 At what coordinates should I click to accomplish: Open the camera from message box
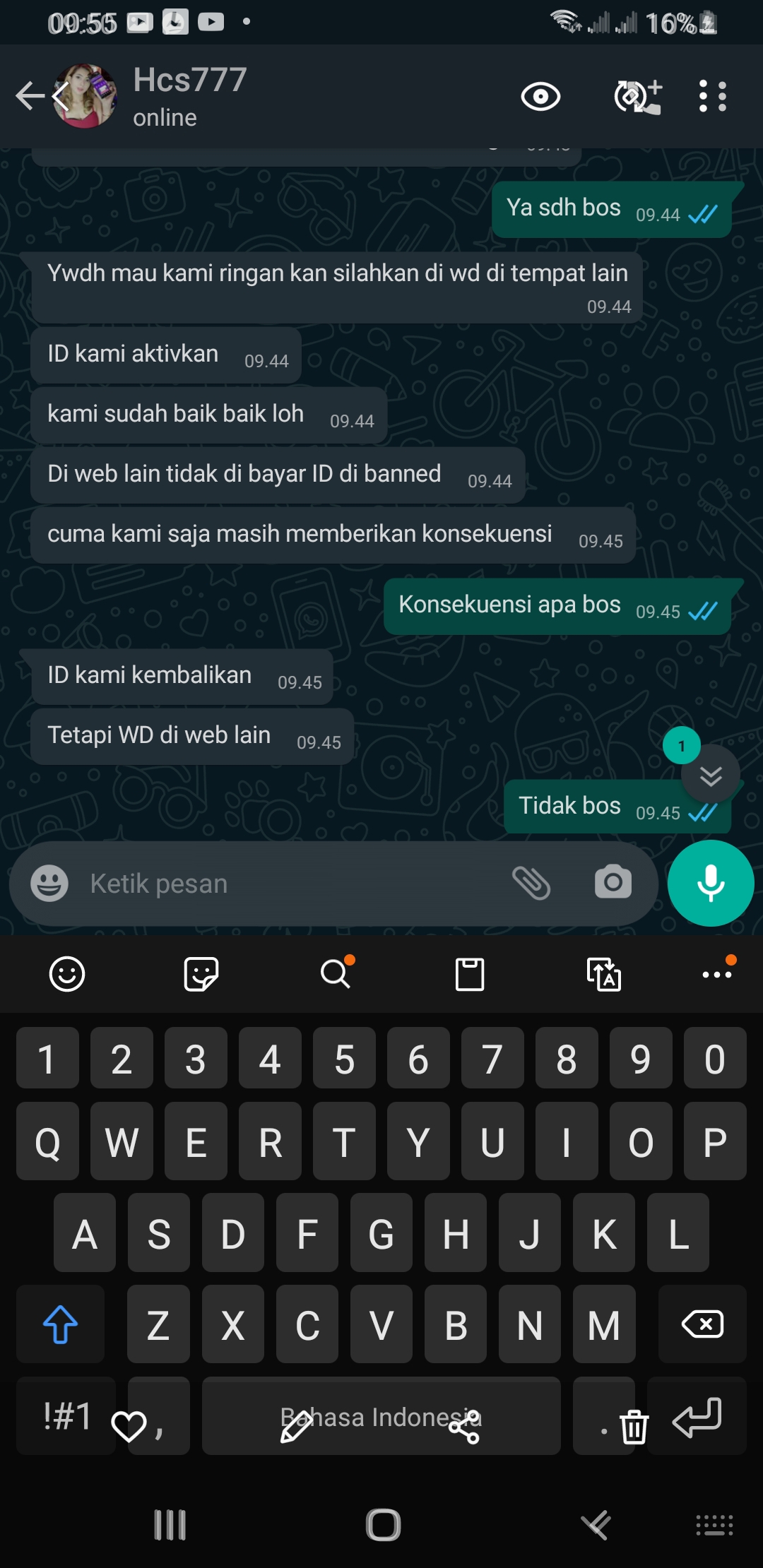pos(613,882)
